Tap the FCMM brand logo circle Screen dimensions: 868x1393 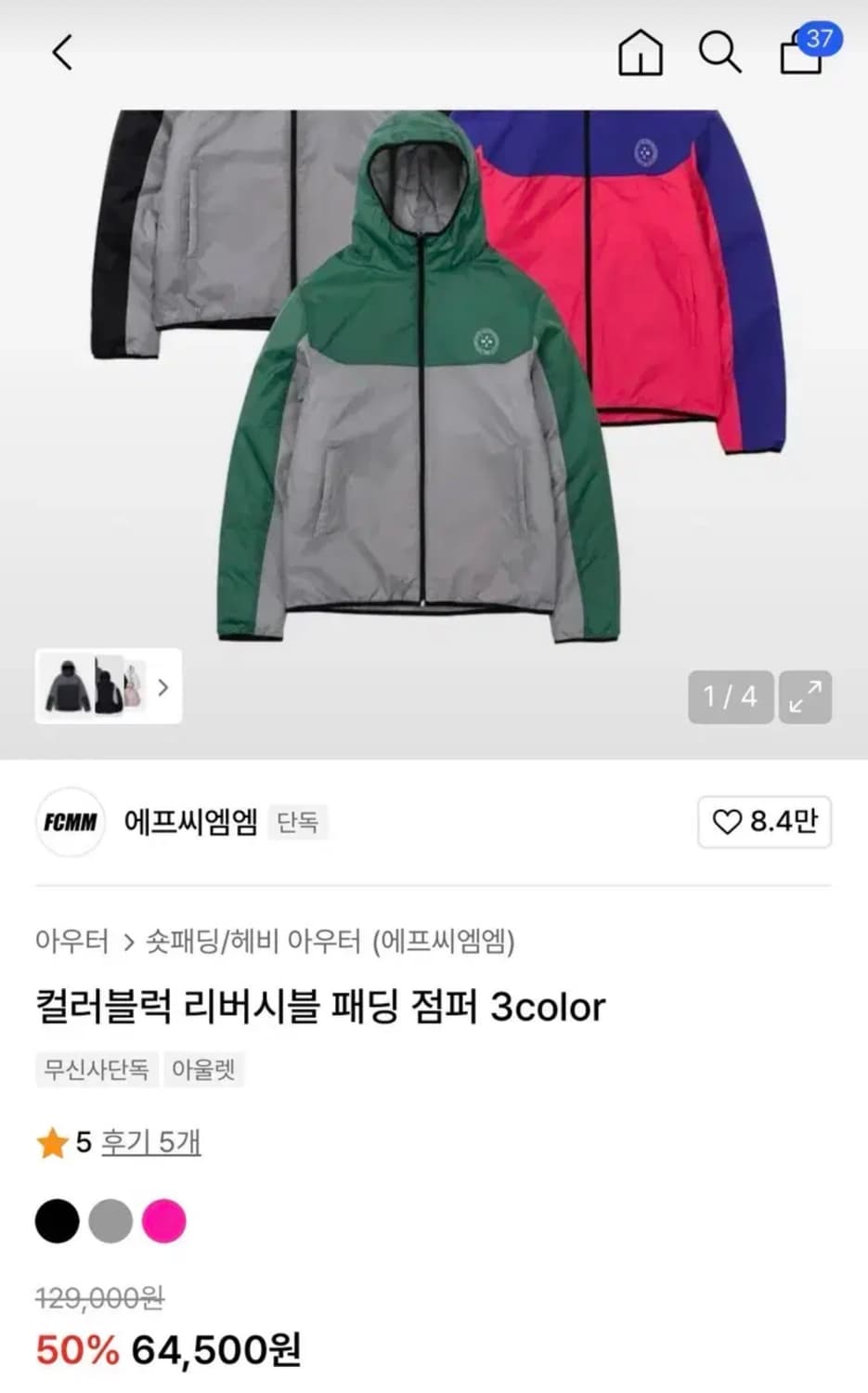click(70, 823)
